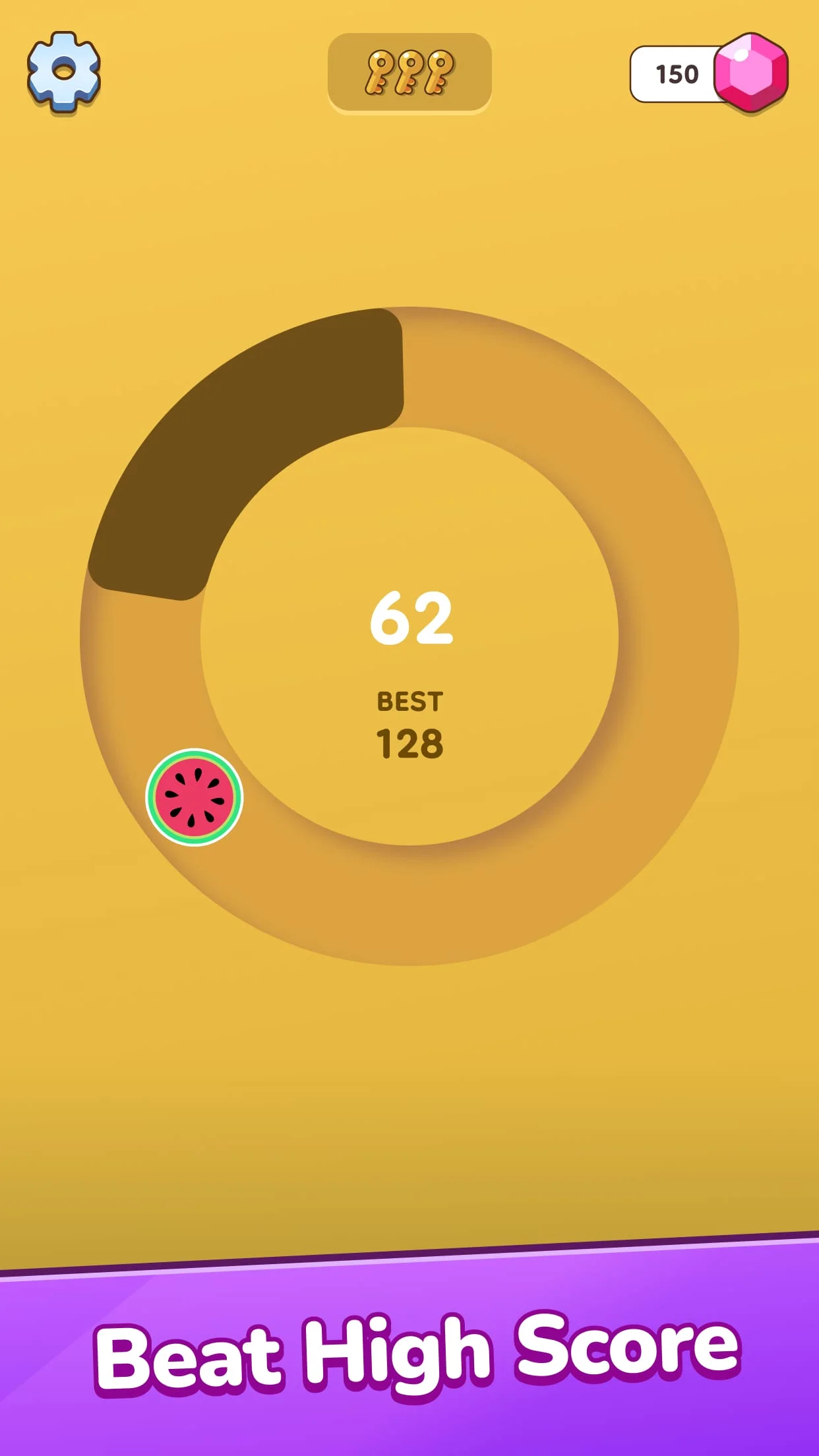Tap the keys banner to expand key rewards
819x1456 pixels.
(409, 73)
